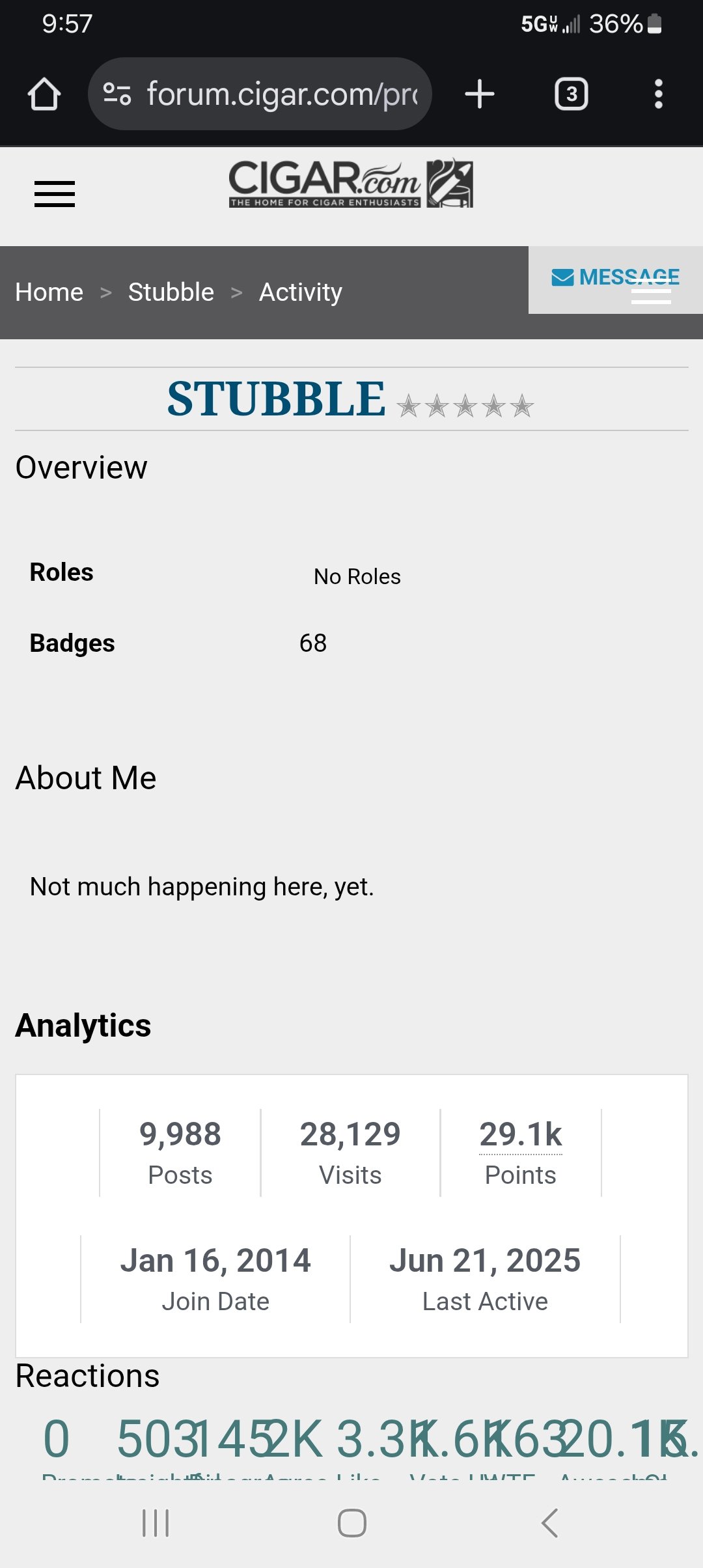
Task: Open the browser overflow menu
Action: pyautogui.click(x=659, y=94)
